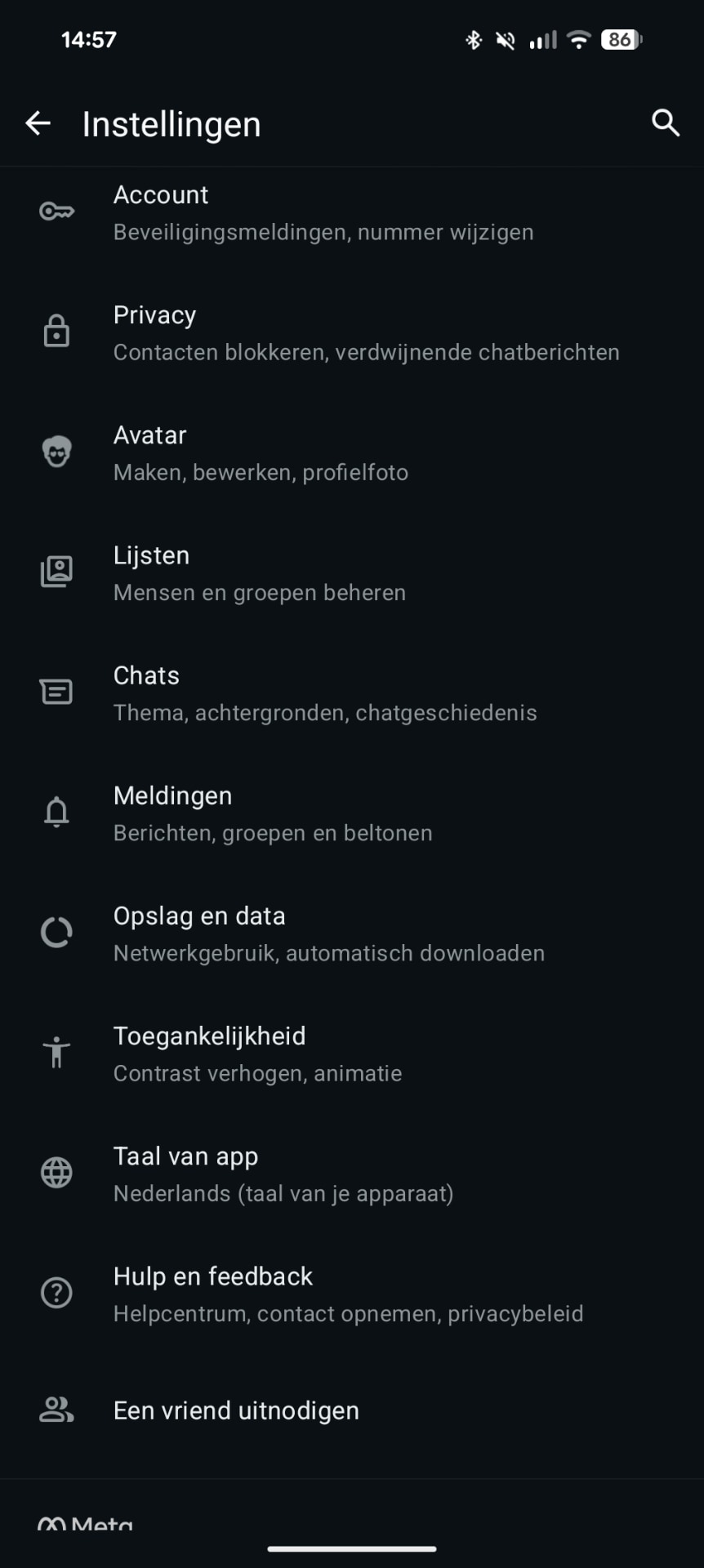Image resolution: width=704 pixels, height=1568 pixels.
Task: Tap the globe icon for app language
Action: click(x=56, y=1172)
